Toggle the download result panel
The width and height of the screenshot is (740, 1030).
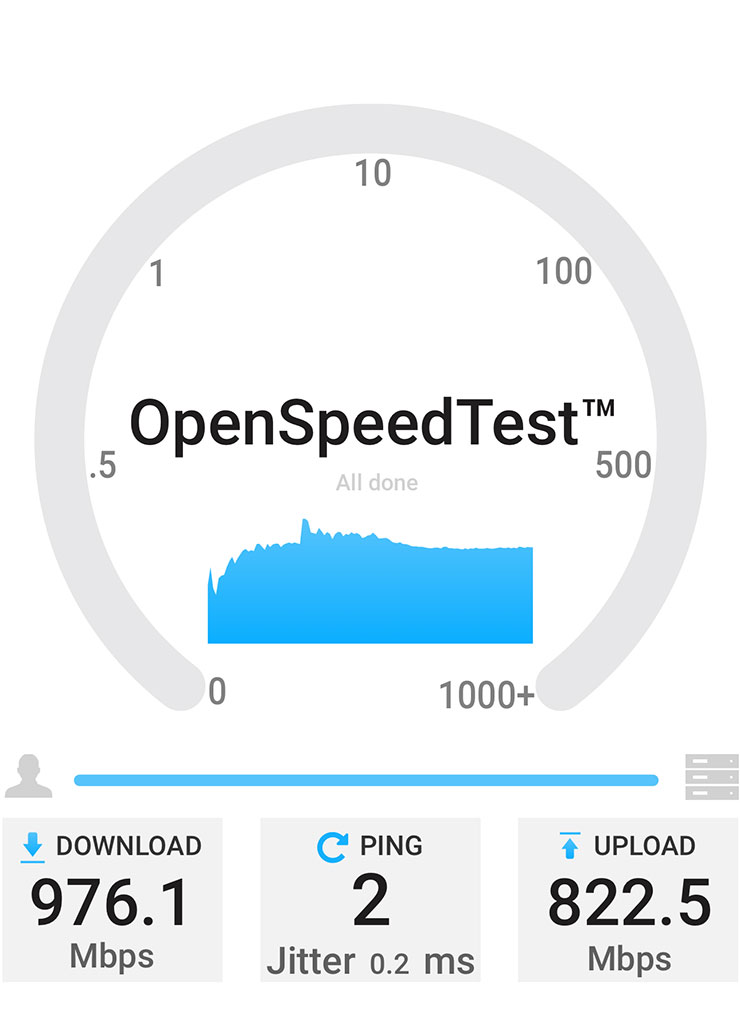[x=115, y=900]
